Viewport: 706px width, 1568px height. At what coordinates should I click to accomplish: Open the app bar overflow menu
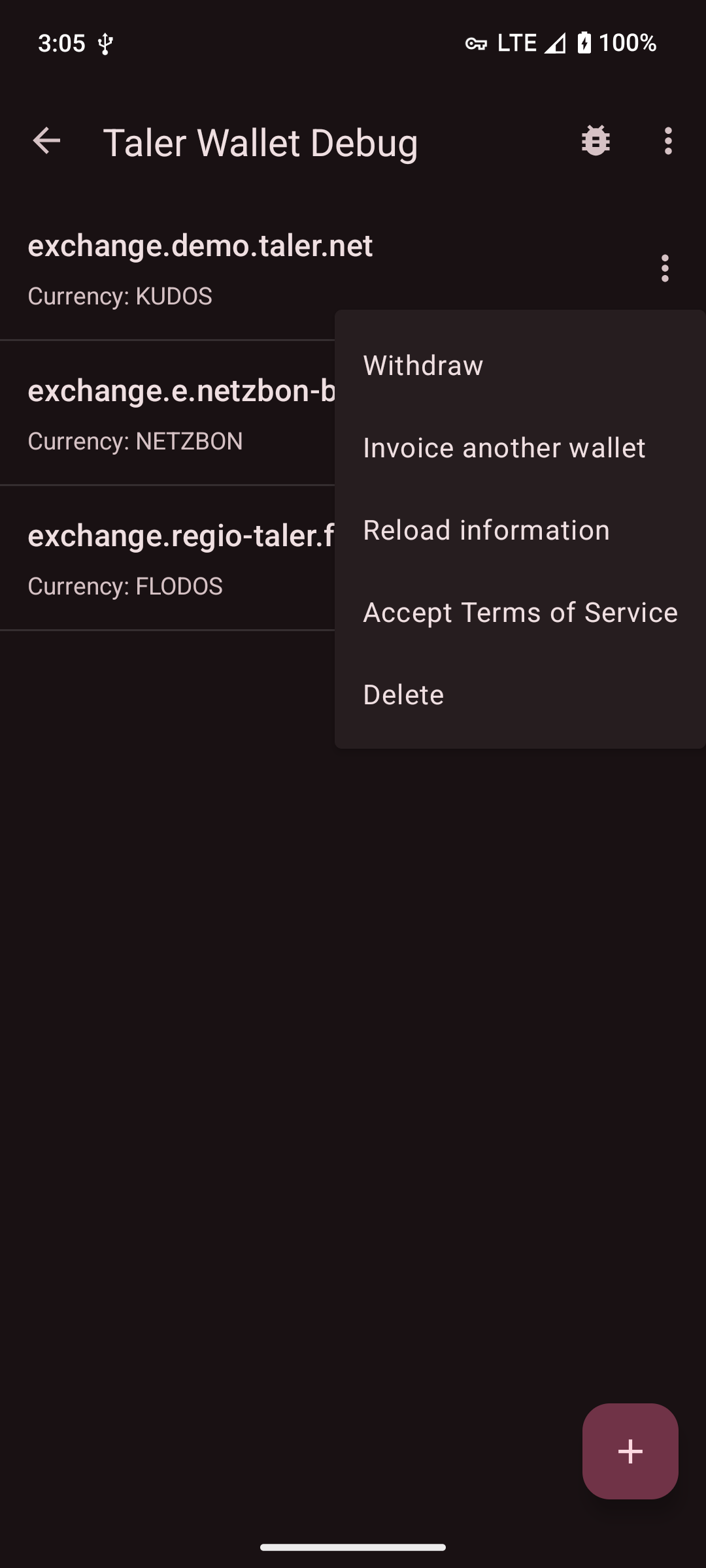pos(667,141)
